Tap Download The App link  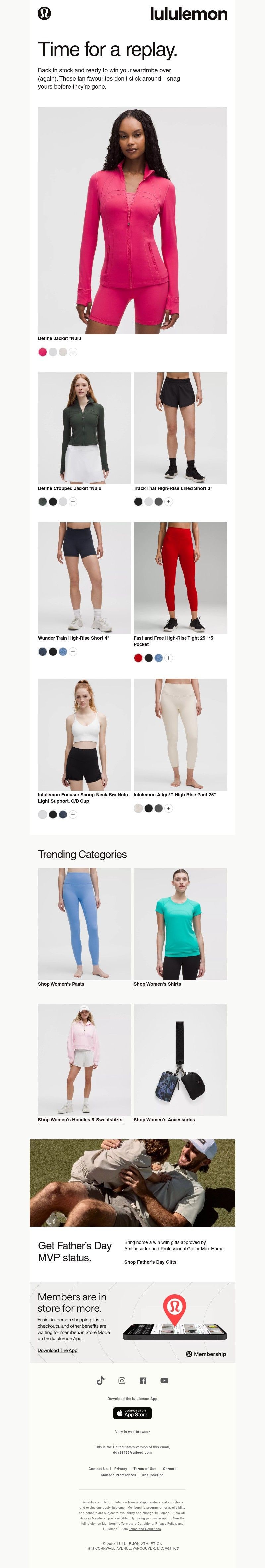click(x=57, y=1350)
